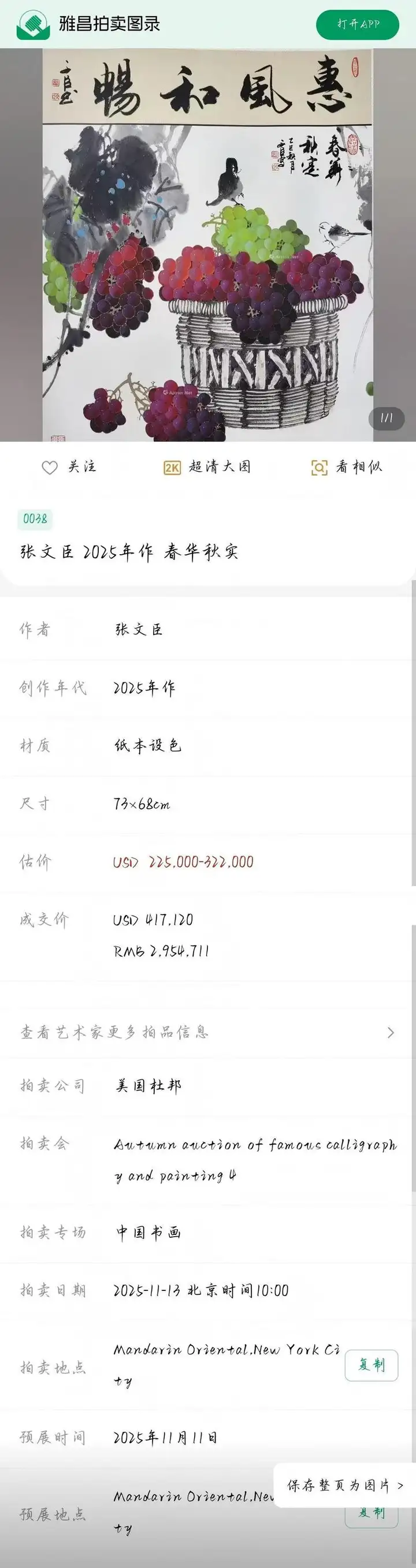This screenshot has width=416, height=1568.
Task: Follow this lot with 关注
Action: coord(69,467)
